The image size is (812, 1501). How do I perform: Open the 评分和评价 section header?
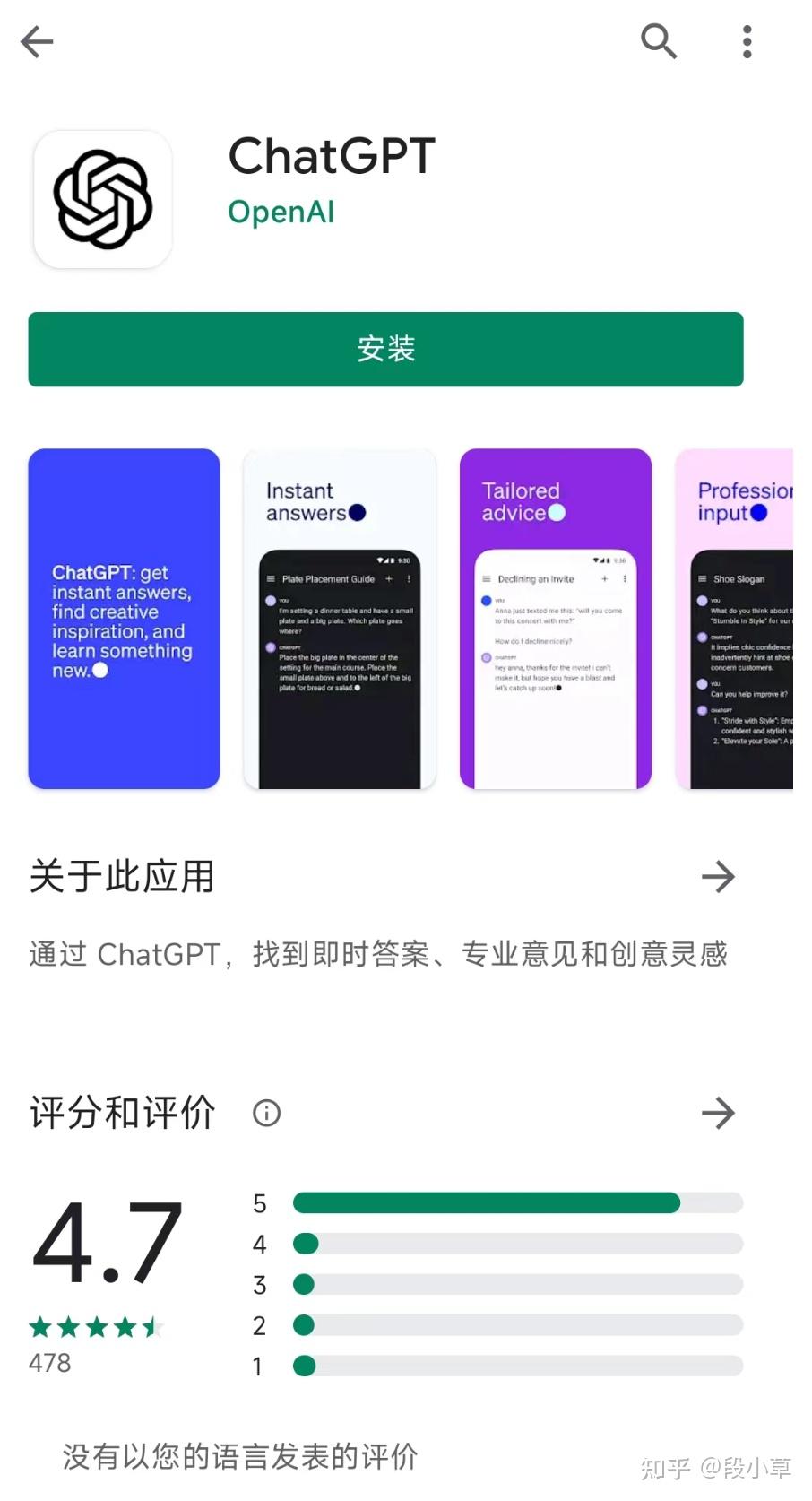tap(122, 1113)
